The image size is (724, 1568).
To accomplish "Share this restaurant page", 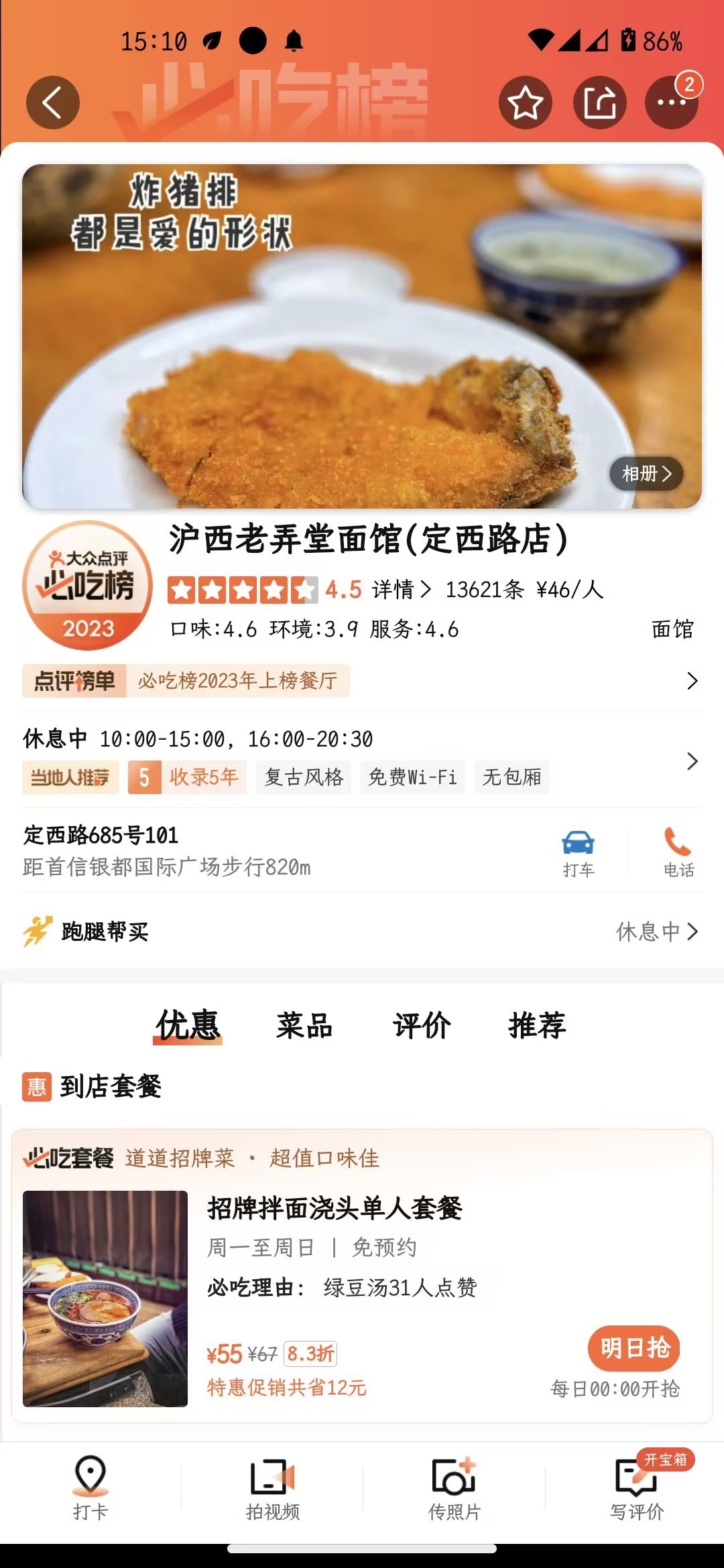I will tap(599, 103).
